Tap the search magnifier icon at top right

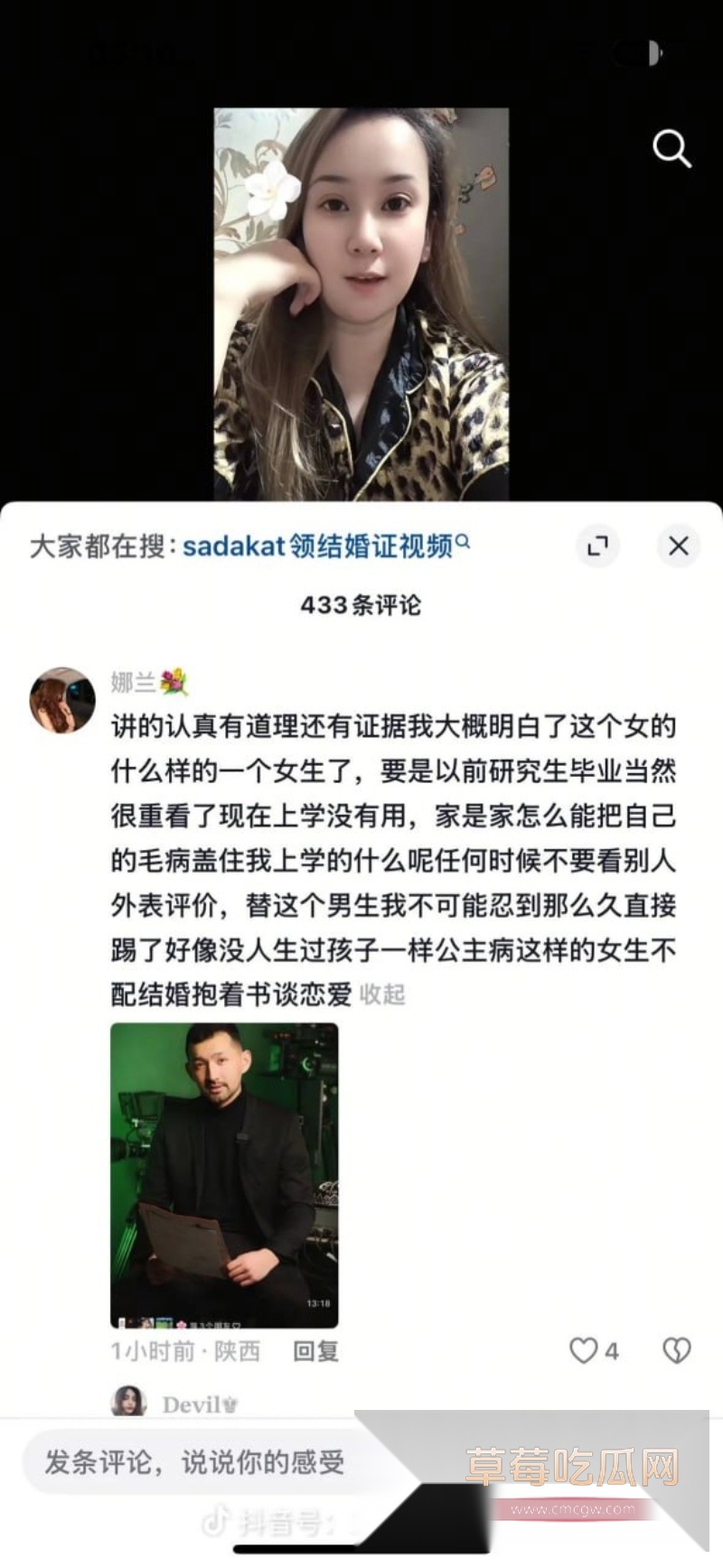670,151
